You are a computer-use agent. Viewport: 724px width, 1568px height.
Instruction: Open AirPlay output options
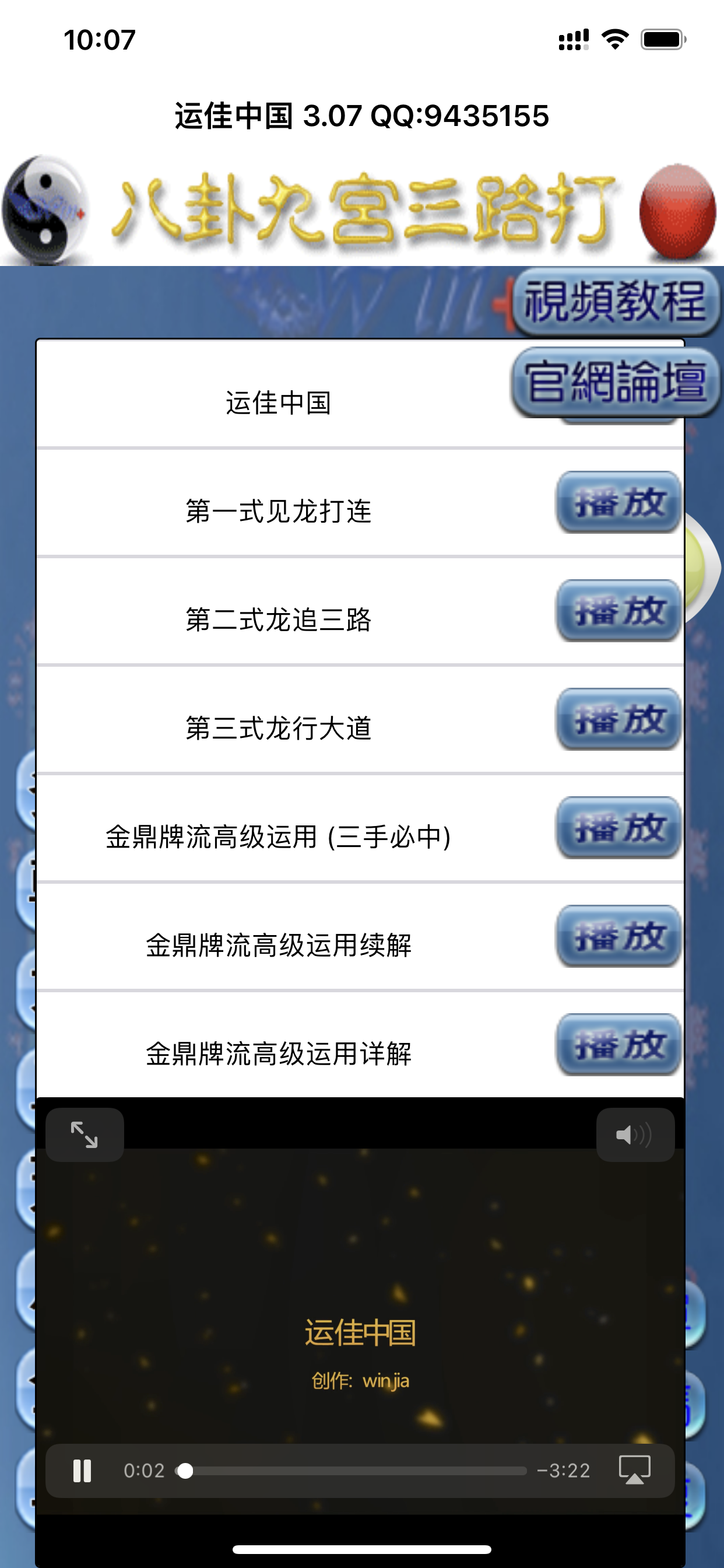635,1471
